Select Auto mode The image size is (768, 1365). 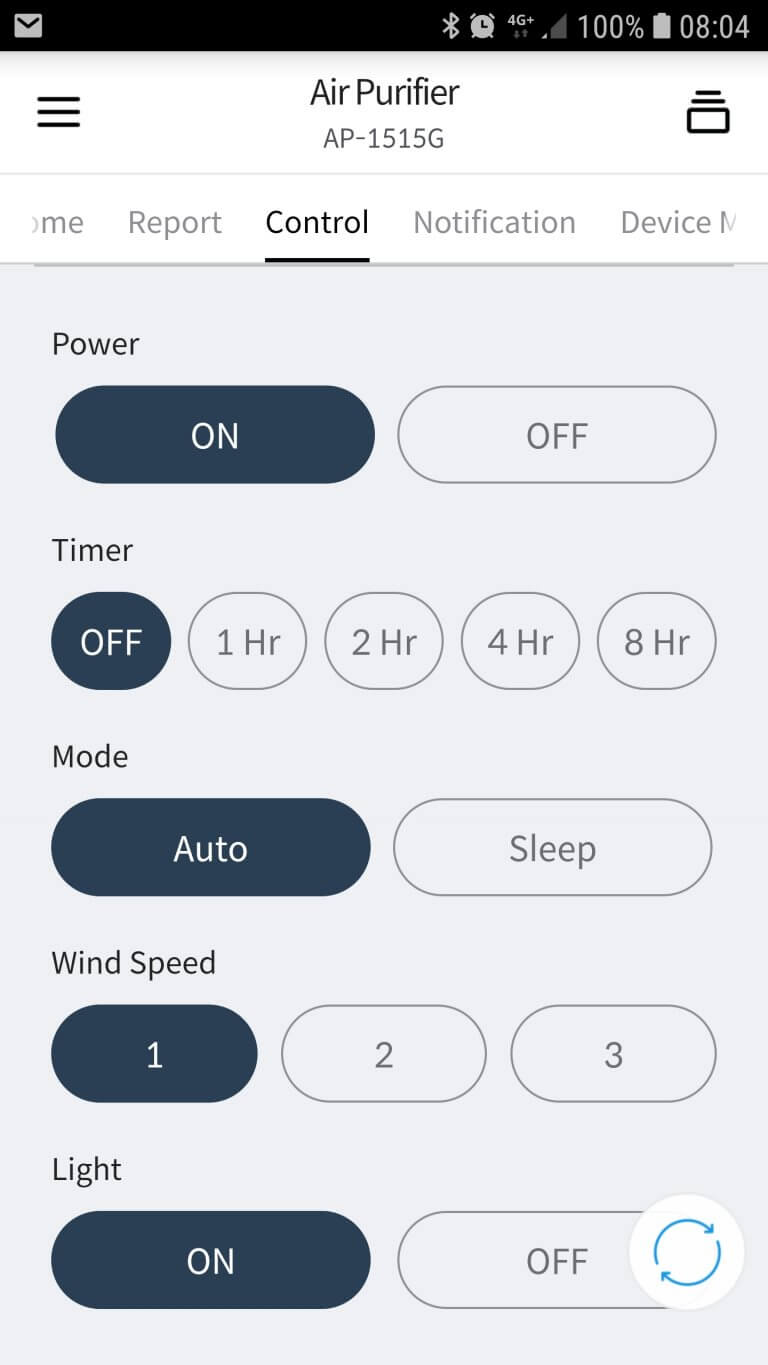[211, 848]
